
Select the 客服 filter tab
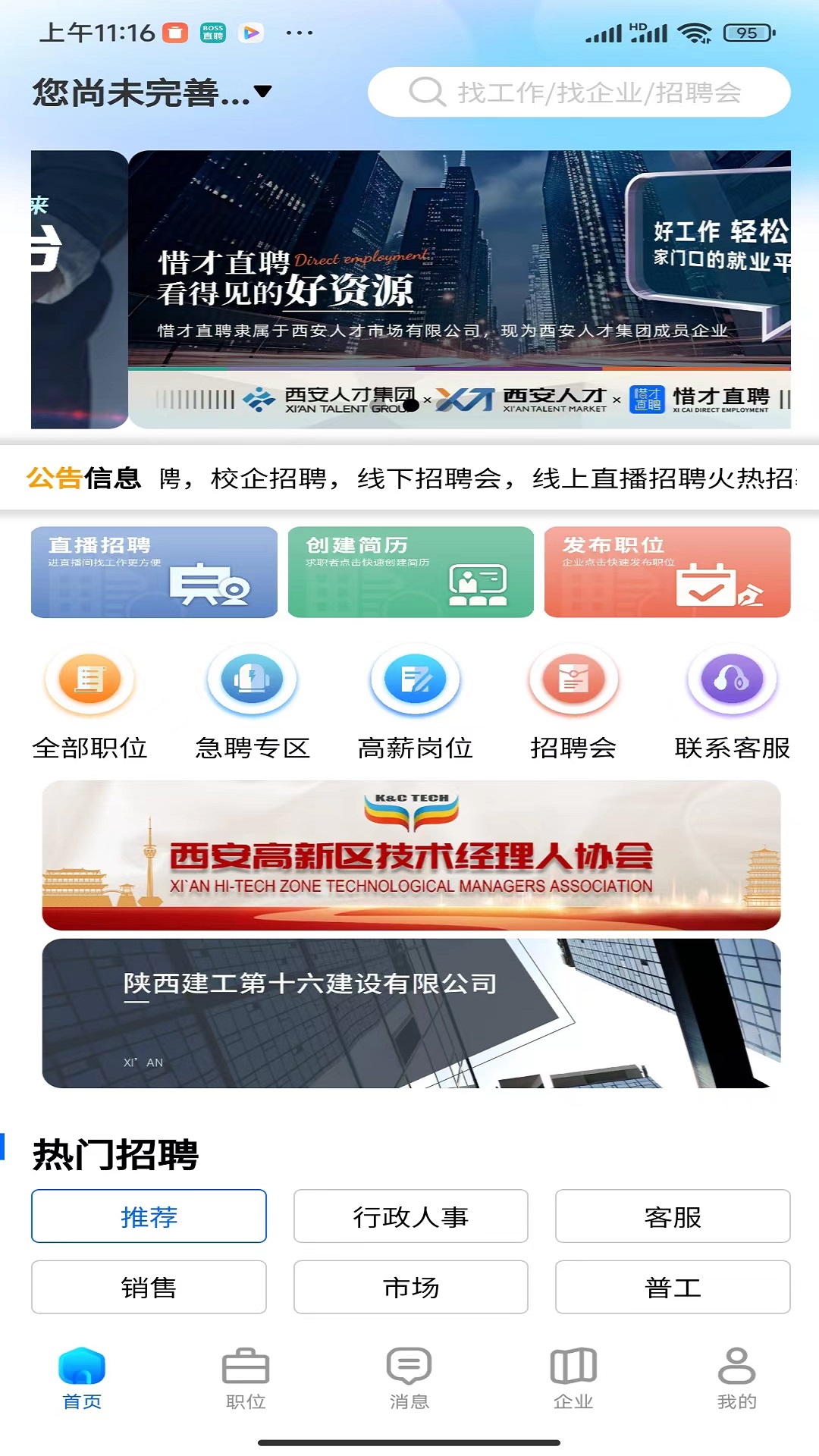point(672,1216)
